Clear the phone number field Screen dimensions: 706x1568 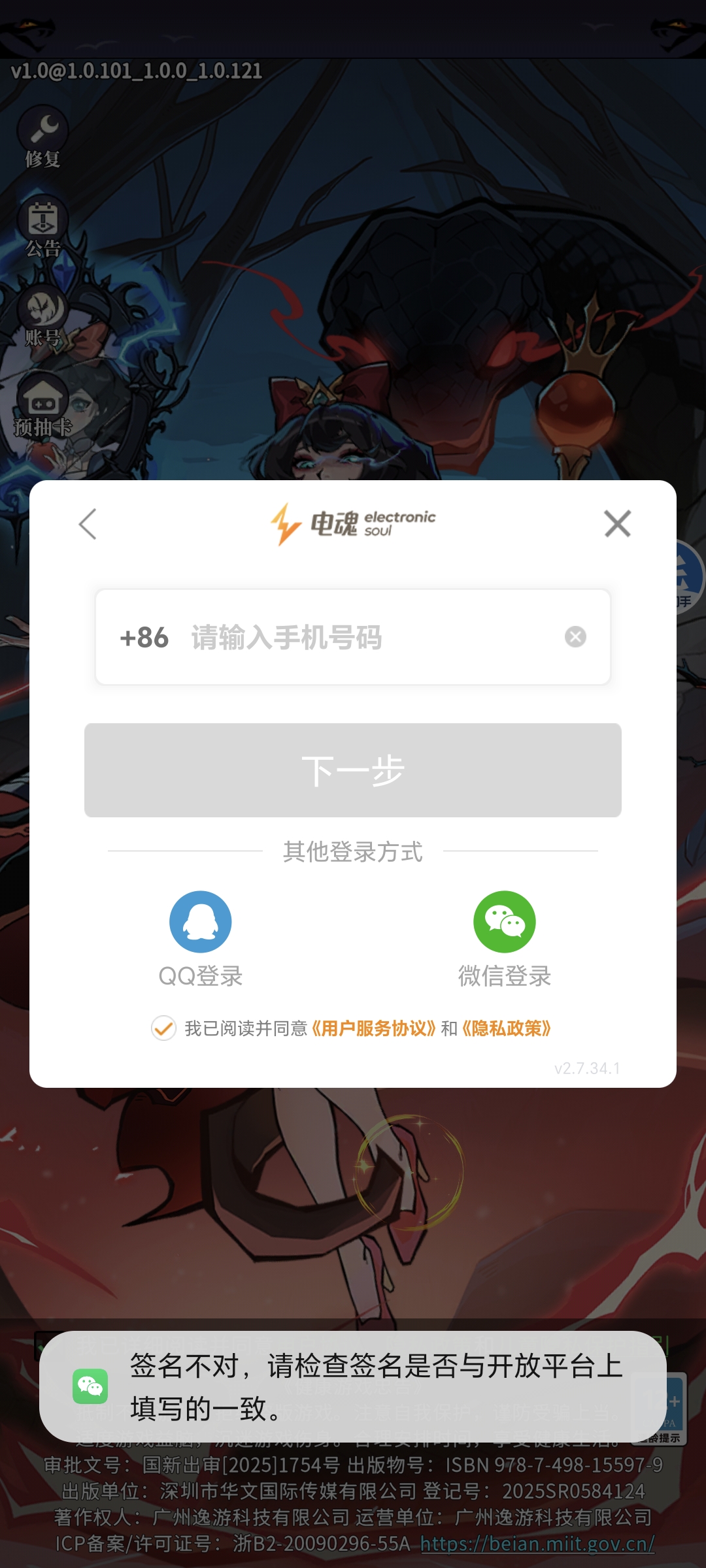(575, 637)
